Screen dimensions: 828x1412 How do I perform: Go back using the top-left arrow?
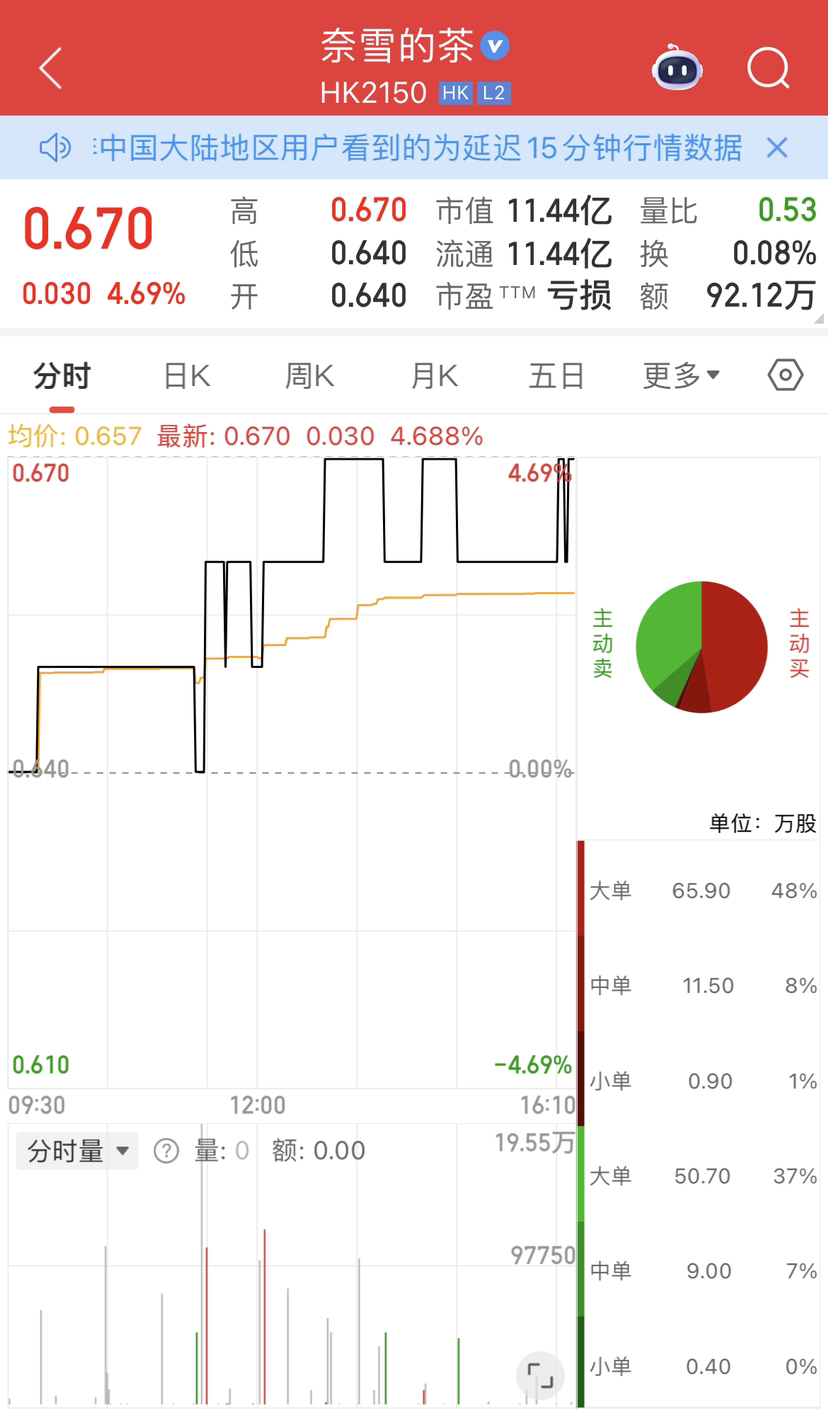(50, 69)
